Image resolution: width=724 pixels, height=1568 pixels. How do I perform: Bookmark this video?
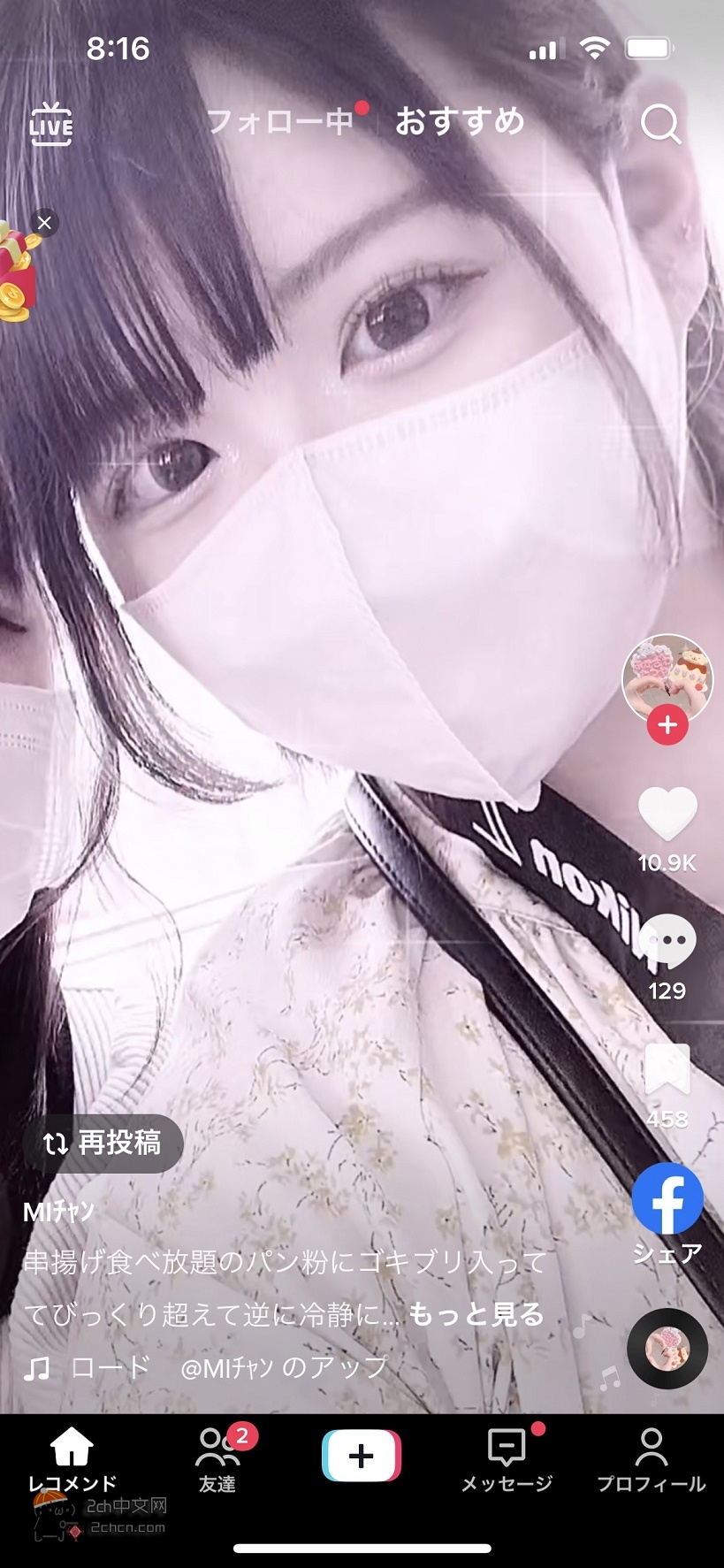pos(667,1070)
